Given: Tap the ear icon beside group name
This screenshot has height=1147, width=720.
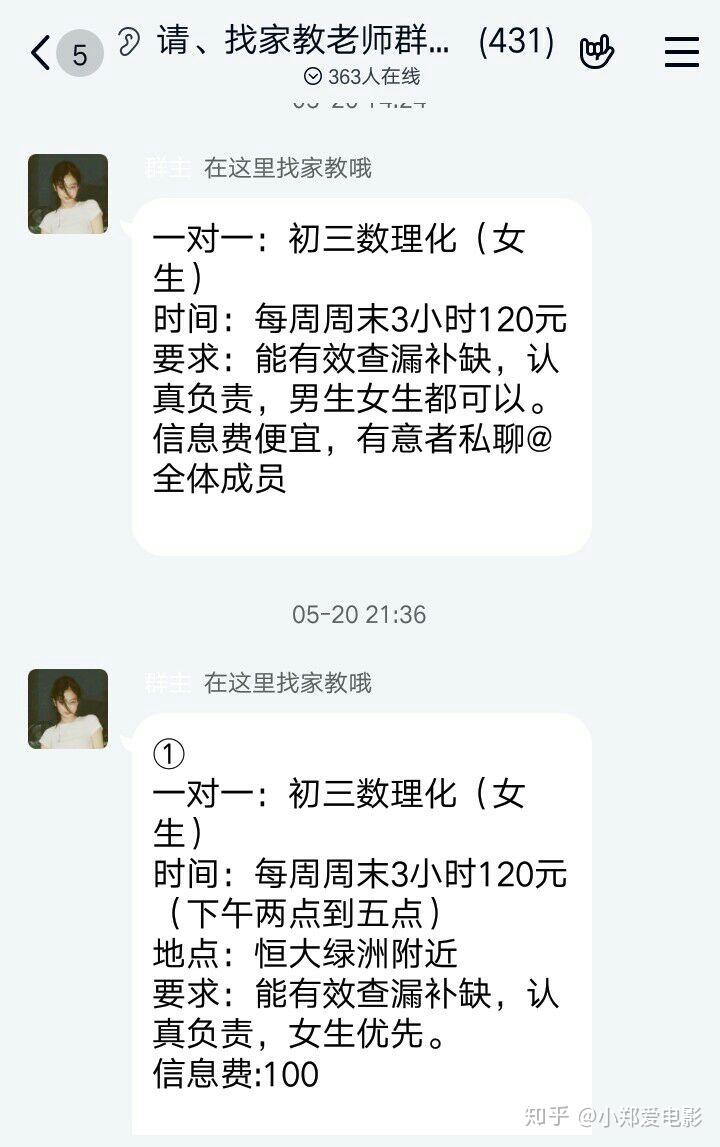Looking at the screenshot, I should pyautogui.click(x=129, y=43).
